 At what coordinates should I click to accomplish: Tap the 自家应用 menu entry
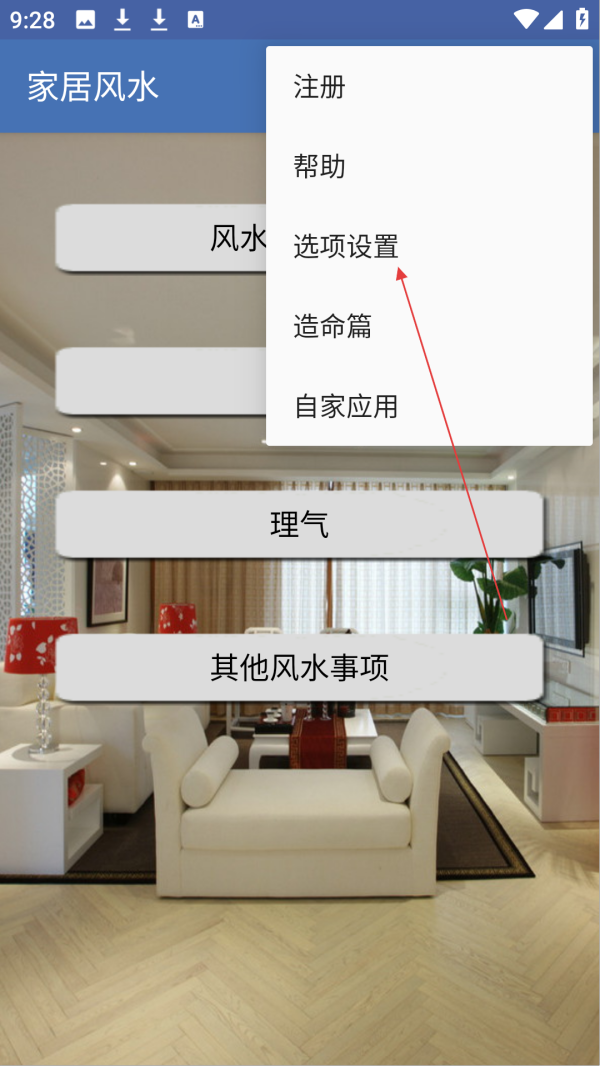(x=429, y=406)
